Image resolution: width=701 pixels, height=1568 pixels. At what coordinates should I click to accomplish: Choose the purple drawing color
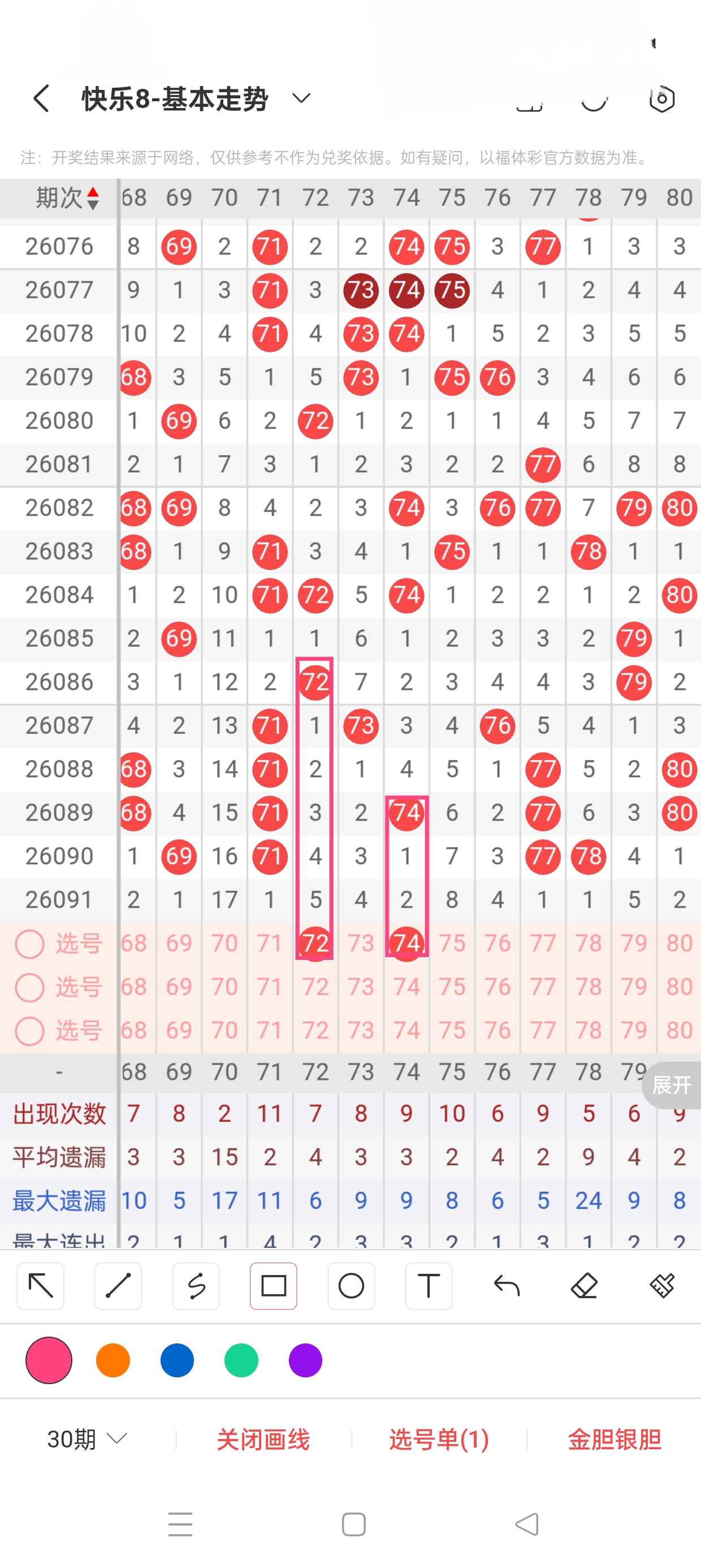tap(305, 1360)
